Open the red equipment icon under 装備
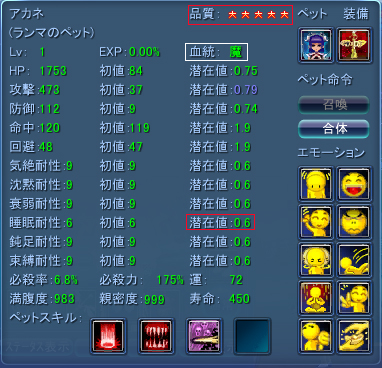382x368 pixels. pyautogui.click(x=354, y=46)
